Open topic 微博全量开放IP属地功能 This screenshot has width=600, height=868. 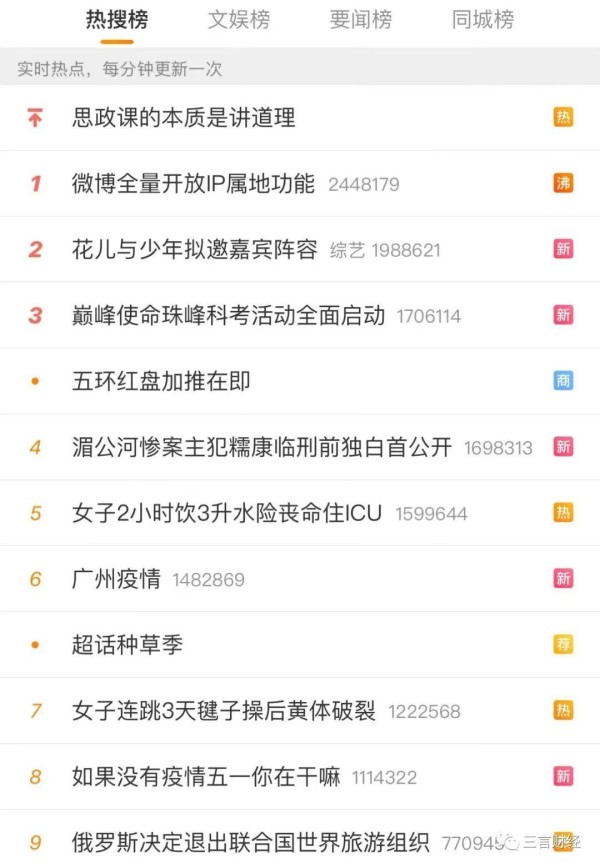(194, 184)
